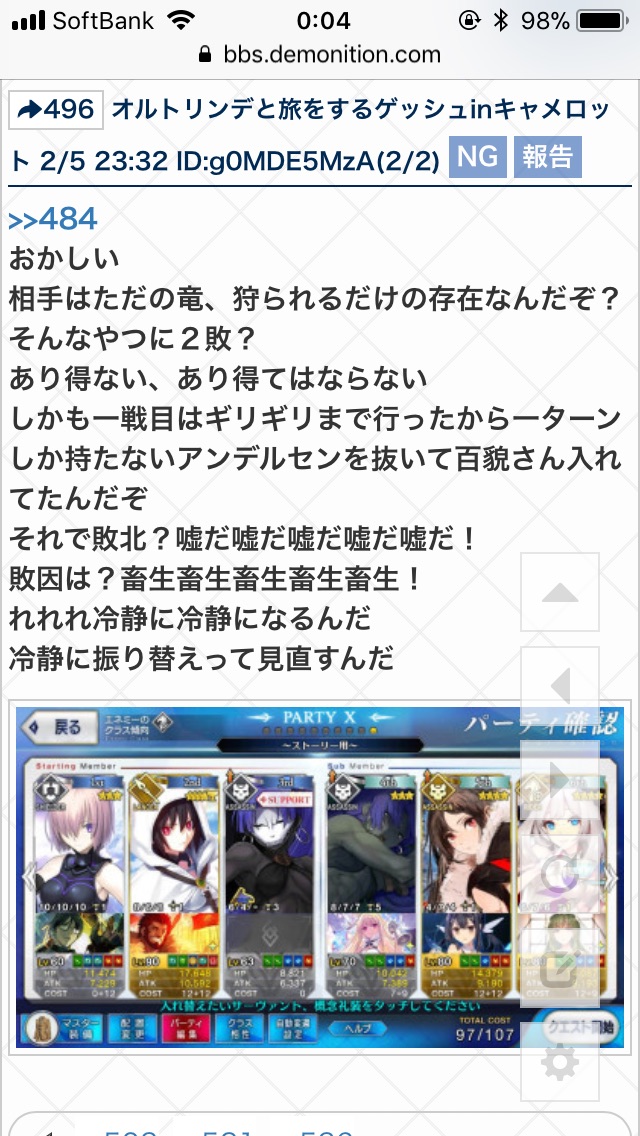Open settings via the floating gear icon
Screen dimensions: 640x1136
560,1061
